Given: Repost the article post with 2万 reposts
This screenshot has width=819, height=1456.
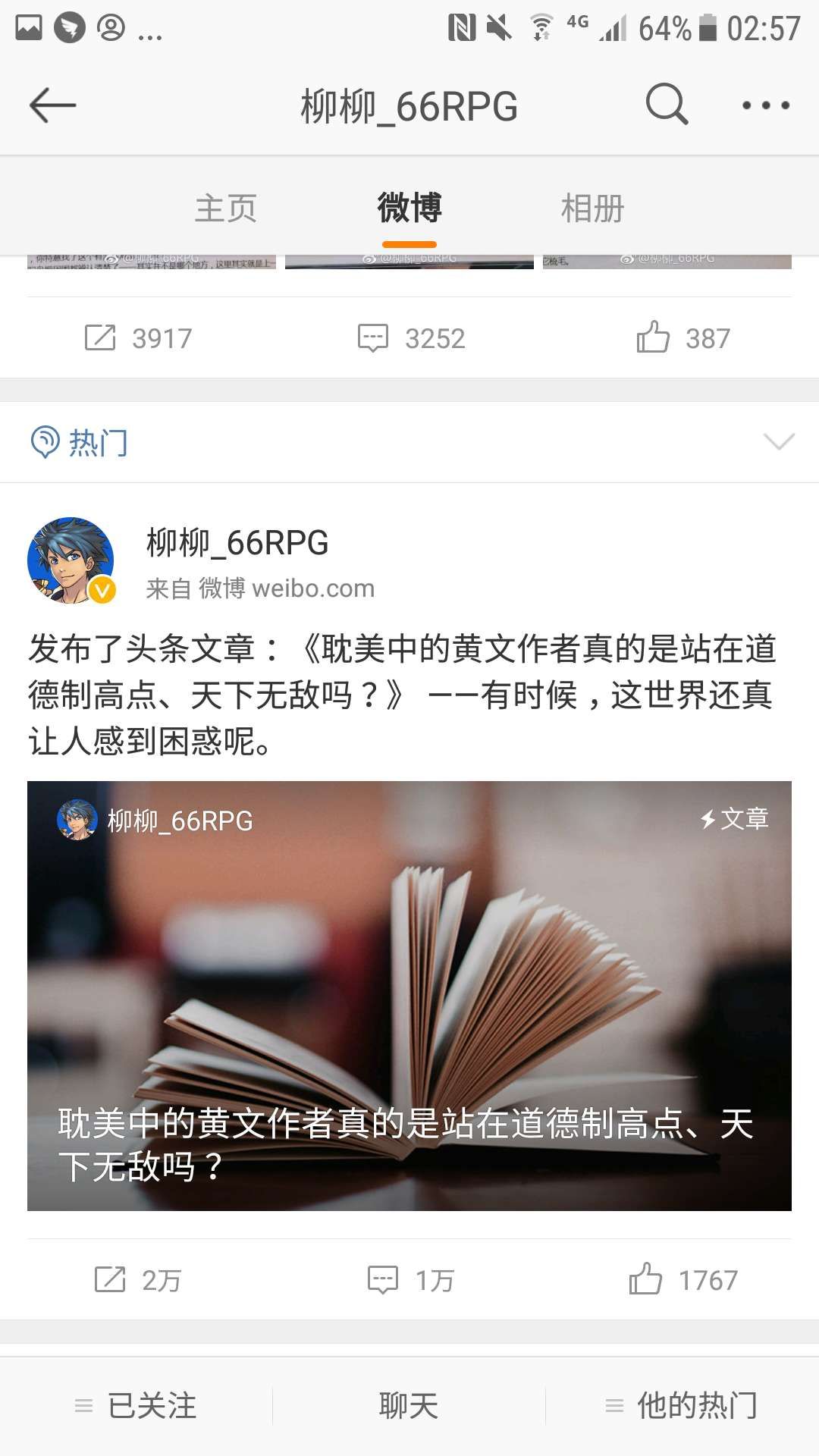Looking at the screenshot, I should tap(138, 1280).
